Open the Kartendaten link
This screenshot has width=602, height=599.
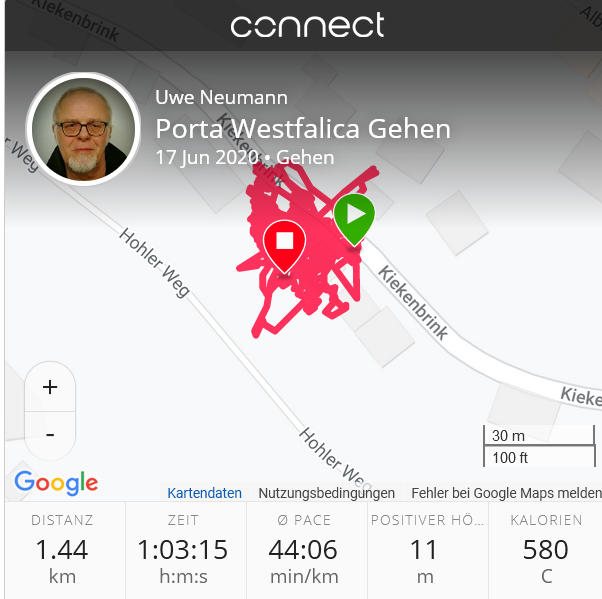(x=204, y=493)
